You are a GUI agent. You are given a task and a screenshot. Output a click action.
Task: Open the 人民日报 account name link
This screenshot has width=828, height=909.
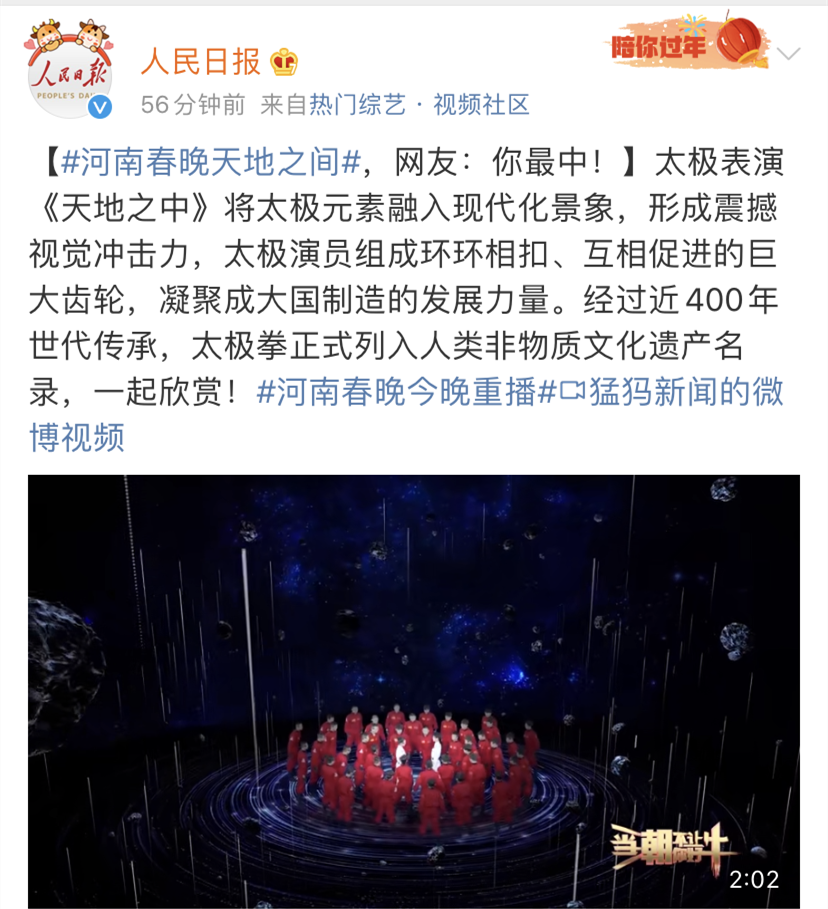click(x=200, y=62)
